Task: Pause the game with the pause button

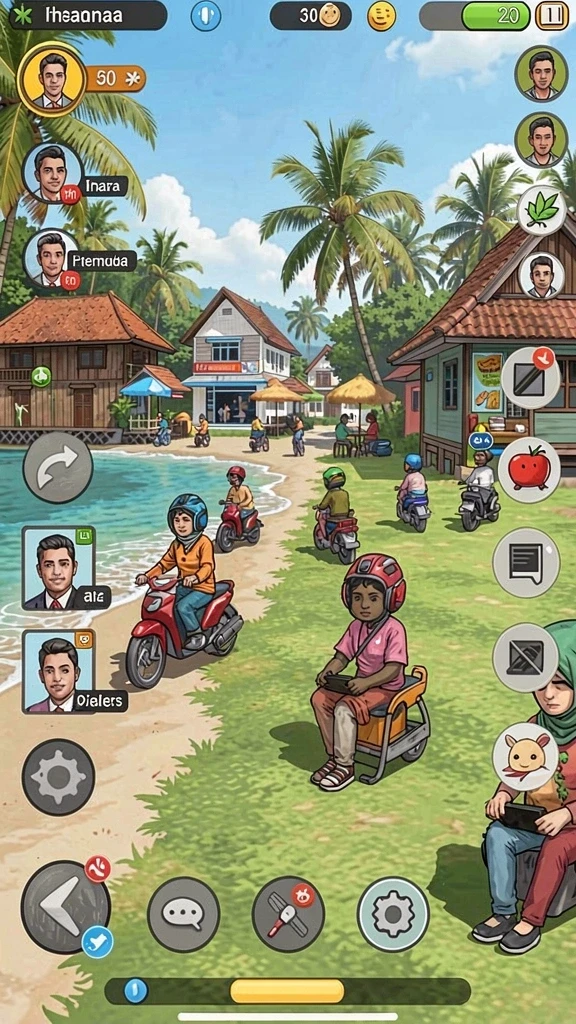Action: (x=552, y=16)
